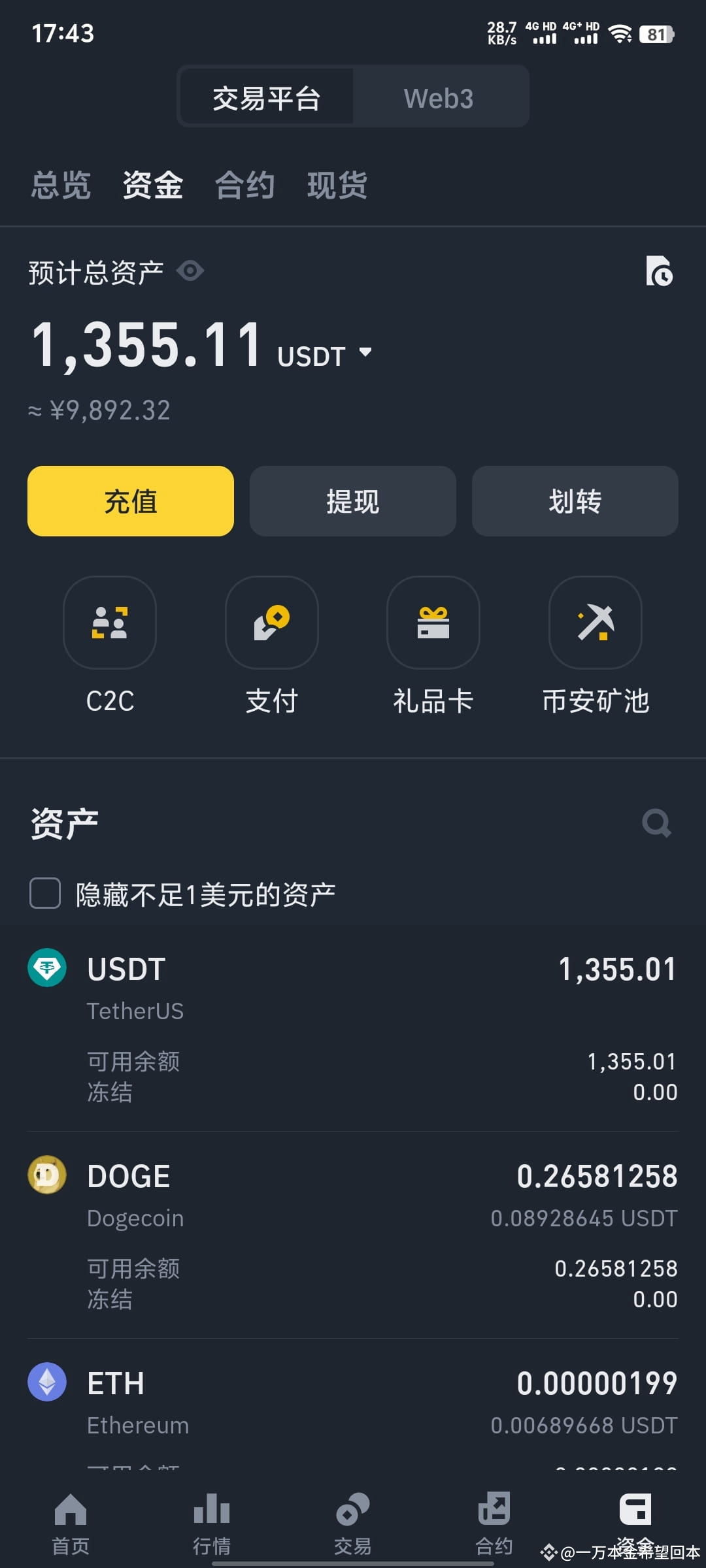Enable hiding assets under 1 dollar

point(44,894)
